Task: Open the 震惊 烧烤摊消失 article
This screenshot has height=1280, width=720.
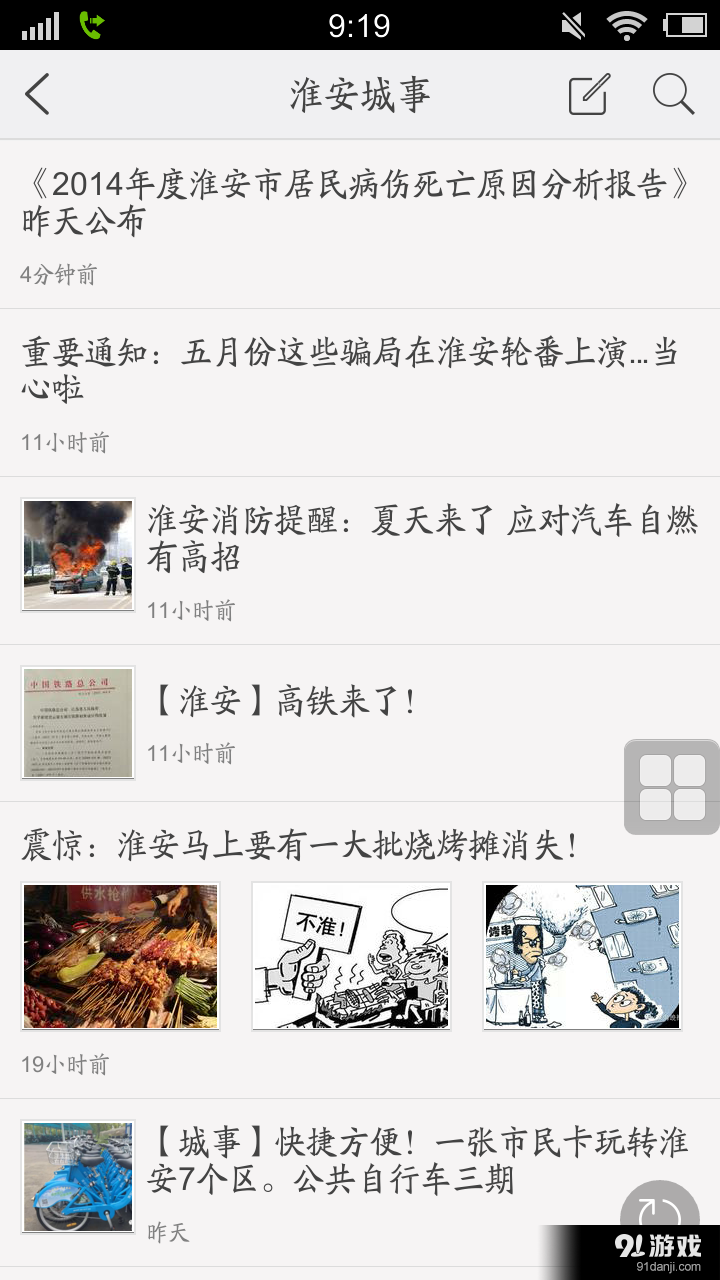Action: coord(300,846)
